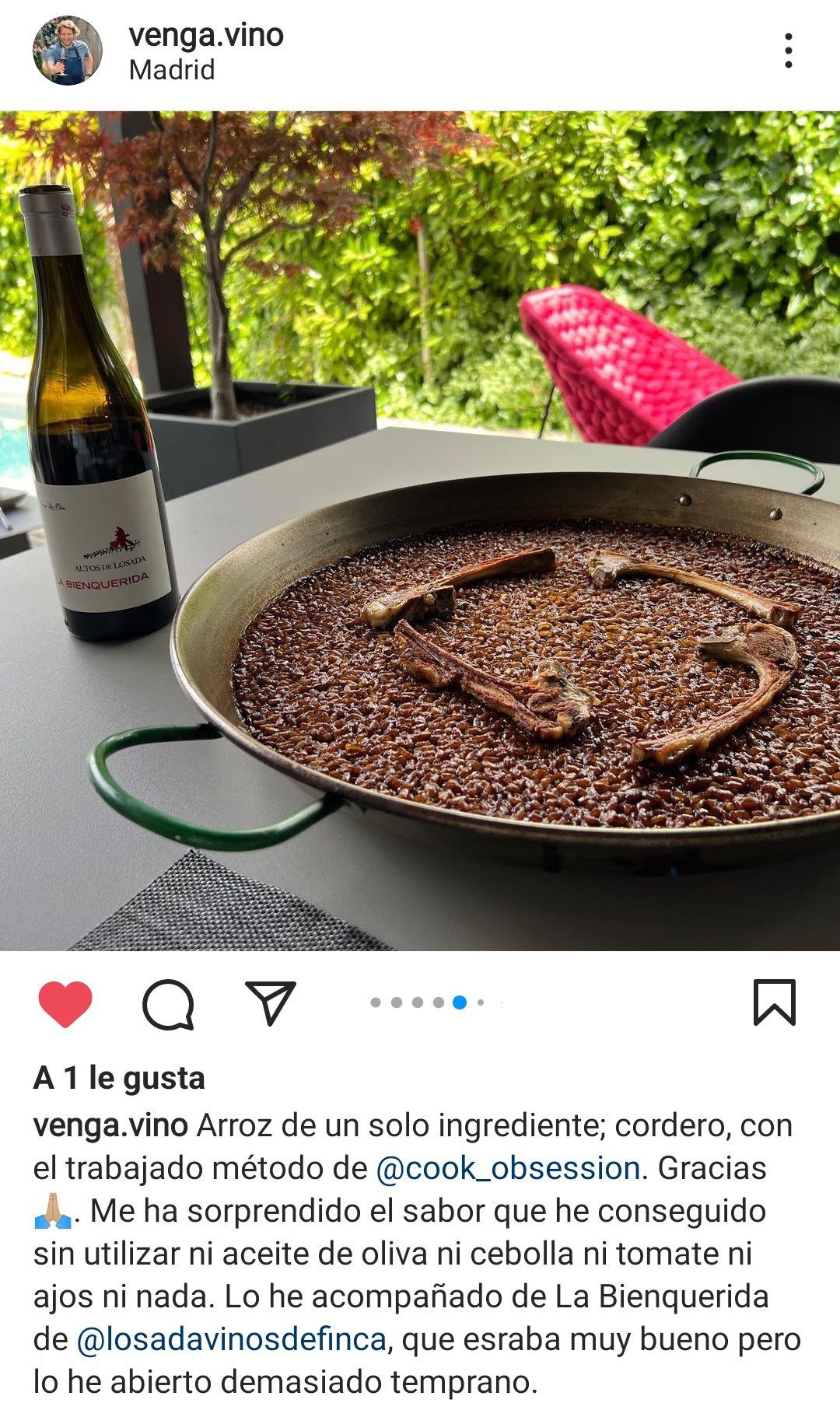Open the Madrid location tag
The image size is (840, 1417).
point(172,70)
